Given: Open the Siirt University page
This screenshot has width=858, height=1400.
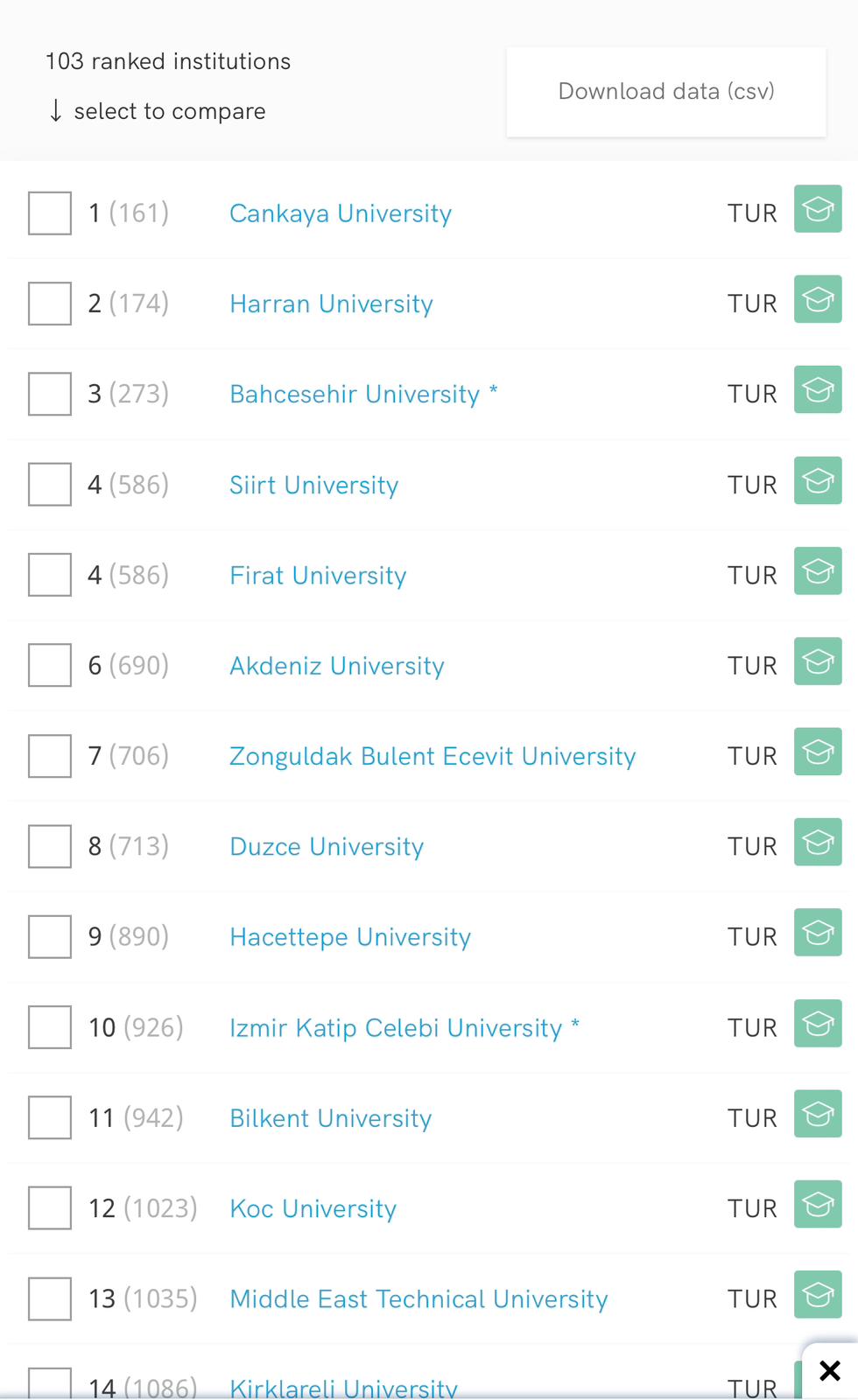Looking at the screenshot, I should pyautogui.click(x=313, y=485).
